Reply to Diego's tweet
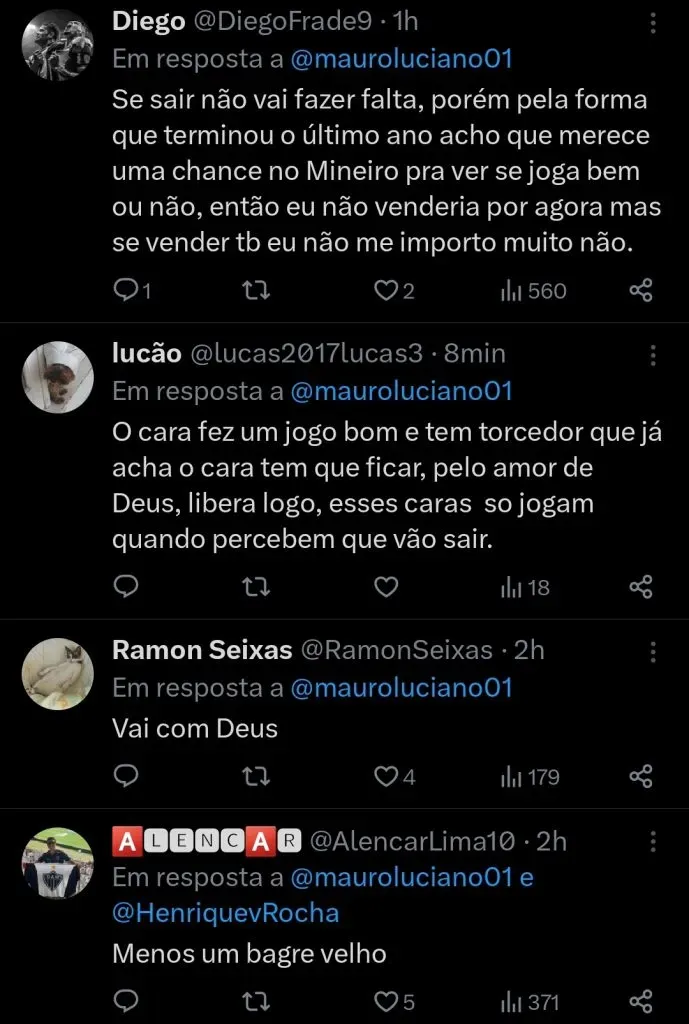689x1024 pixels. click(x=126, y=290)
